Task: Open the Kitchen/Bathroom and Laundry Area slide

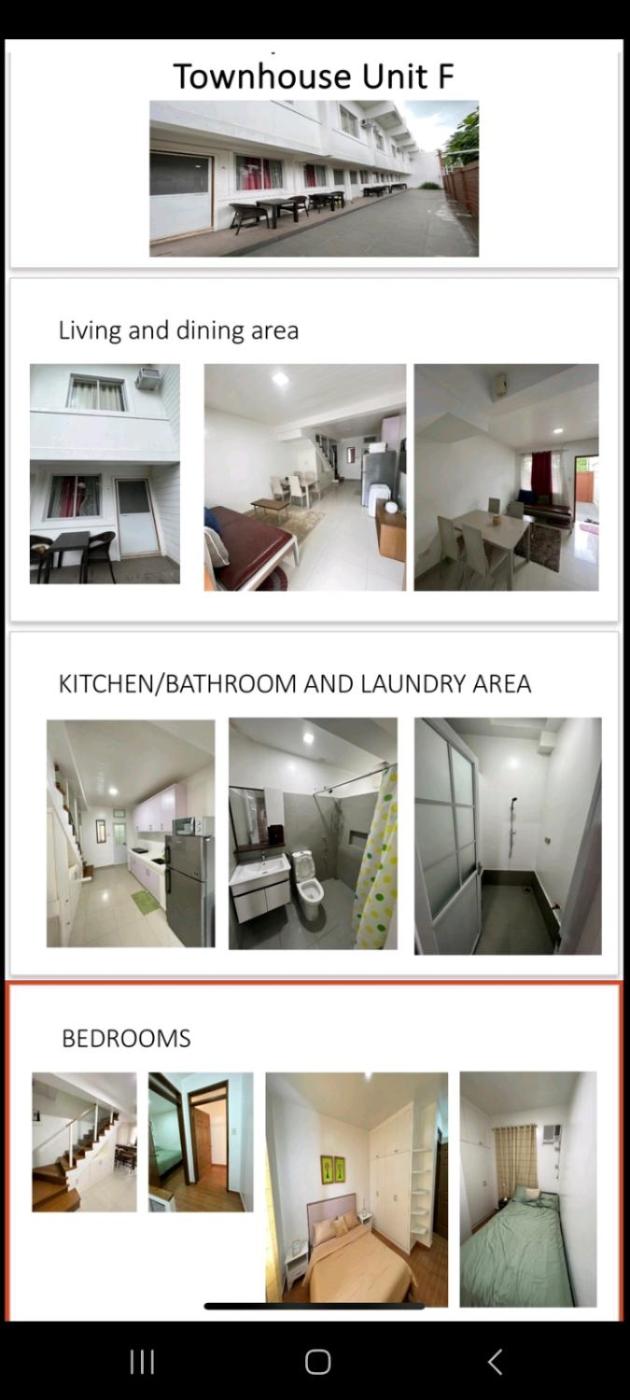Action: [314, 805]
